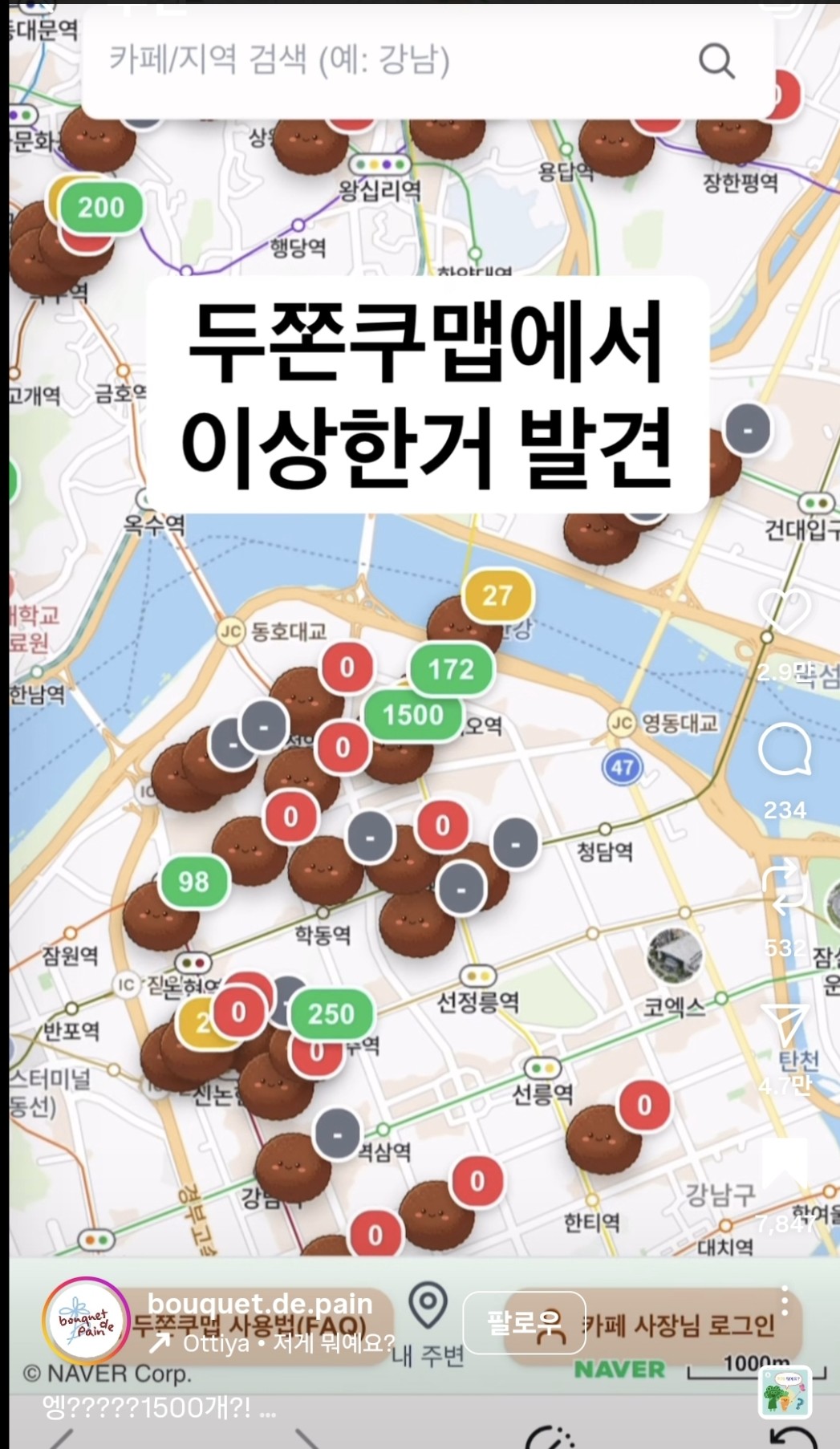
Task: Like this reel with the heart icon
Action: click(784, 614)
